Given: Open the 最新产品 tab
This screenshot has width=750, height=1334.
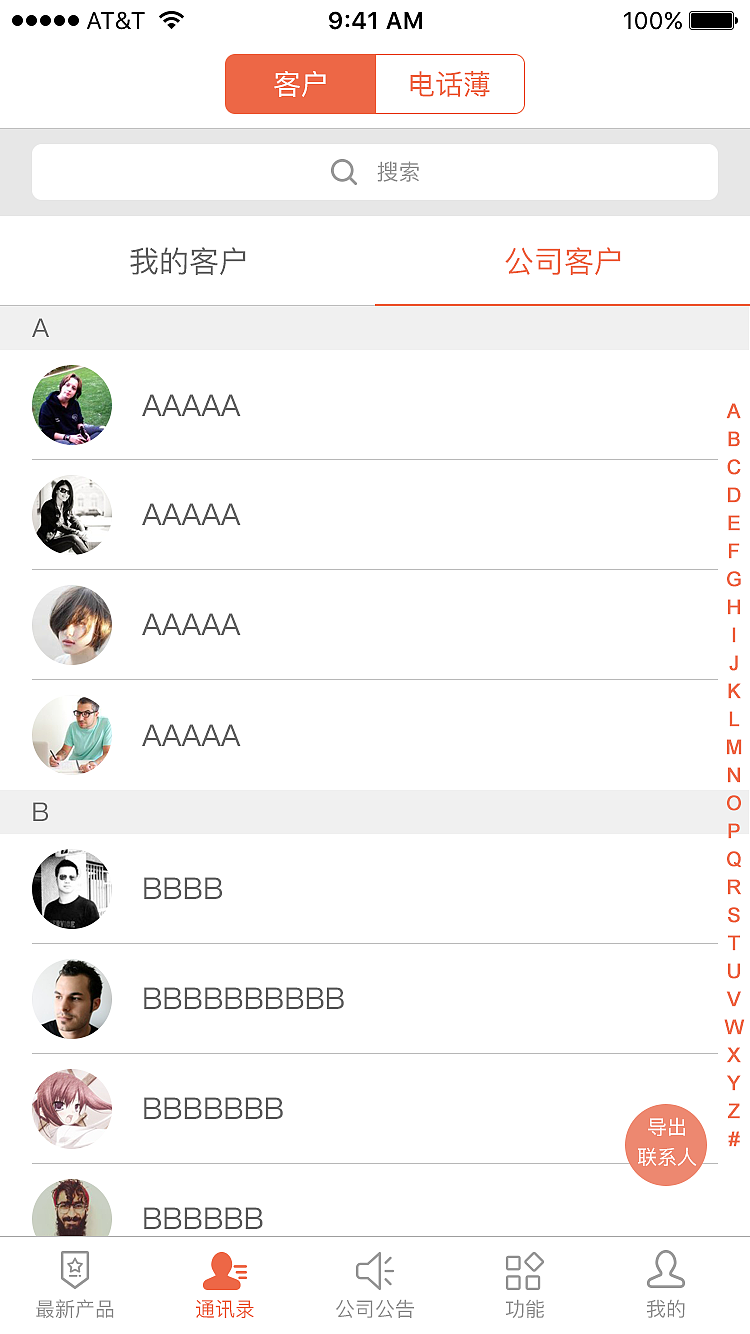Looking at the screenshot, I should click(x=75, y=1284).
